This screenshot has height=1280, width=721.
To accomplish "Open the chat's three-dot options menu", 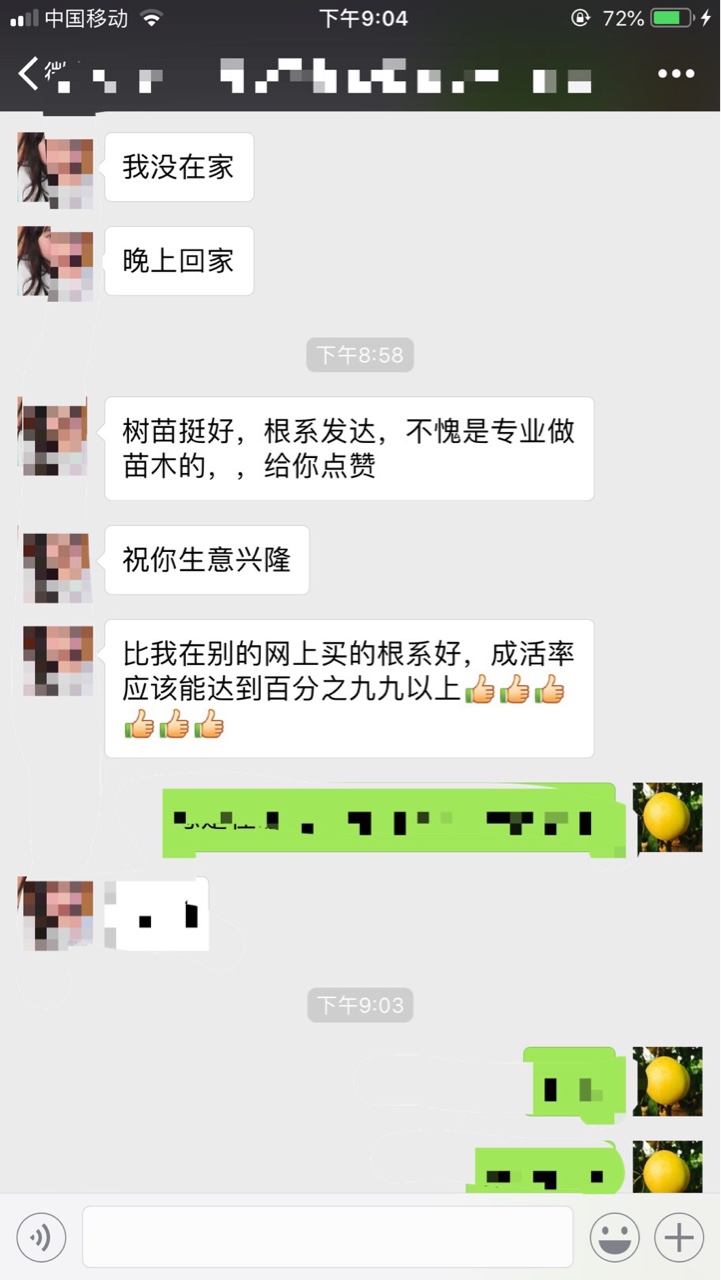I will (x=676, y=74).
